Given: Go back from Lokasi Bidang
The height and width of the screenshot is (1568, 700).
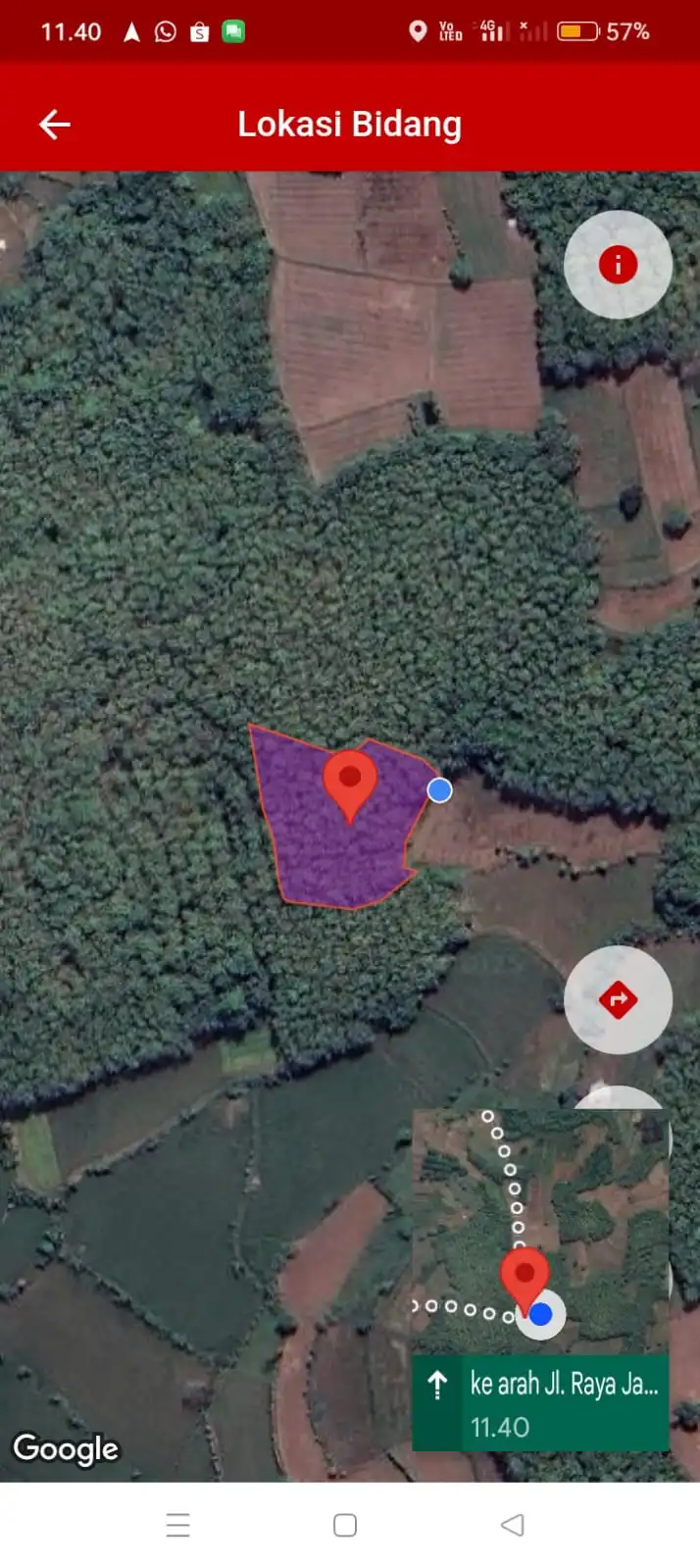Looking at the screenshot, I should (x=55, y=125).
